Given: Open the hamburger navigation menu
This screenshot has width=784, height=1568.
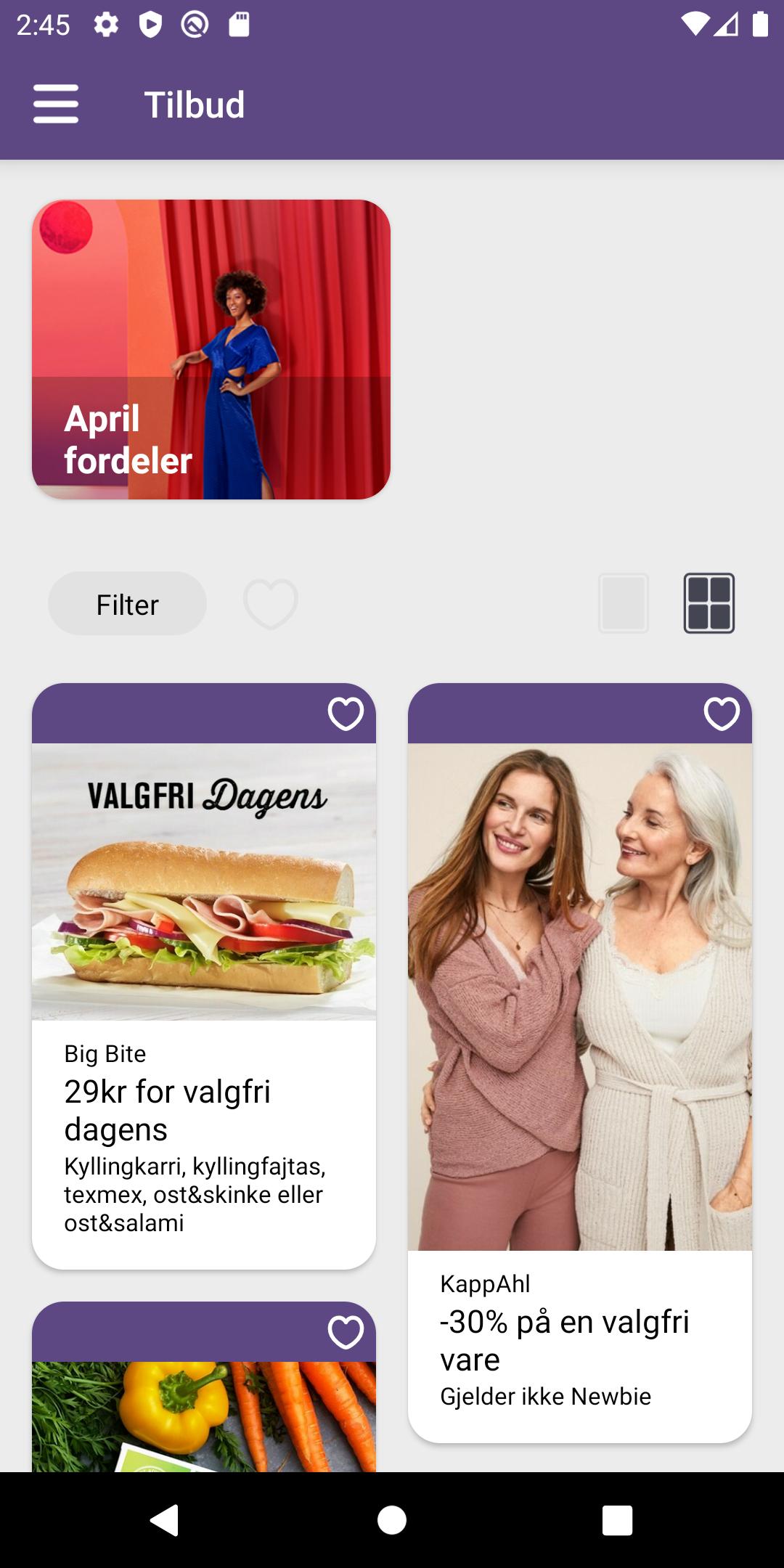Looking at the screenshot, I should pos(56,104).
